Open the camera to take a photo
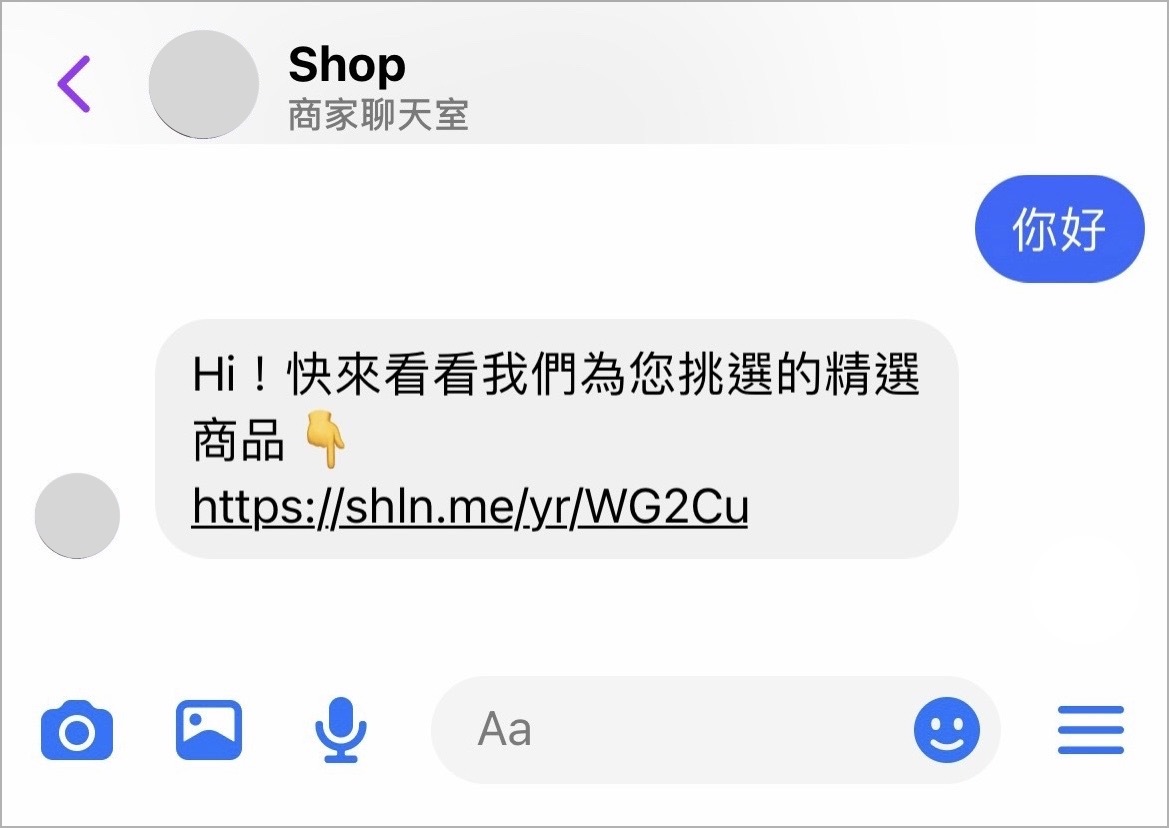 (x=77, y=731)
